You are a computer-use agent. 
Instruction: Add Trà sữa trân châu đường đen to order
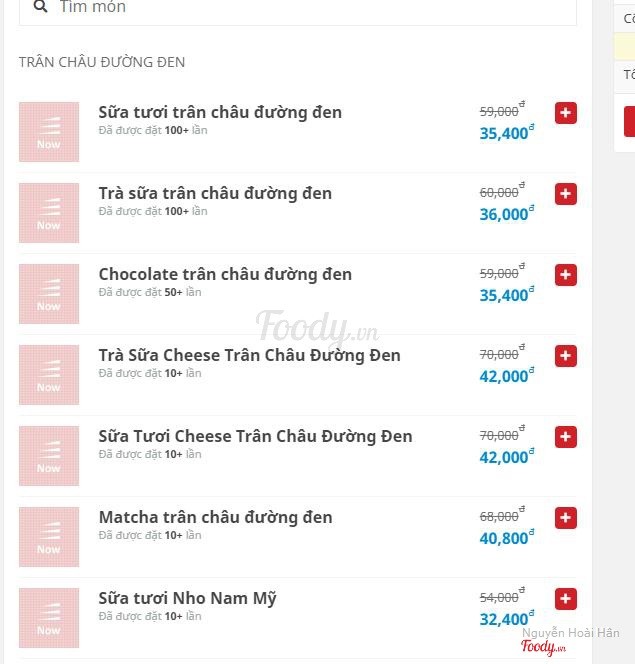566,194
